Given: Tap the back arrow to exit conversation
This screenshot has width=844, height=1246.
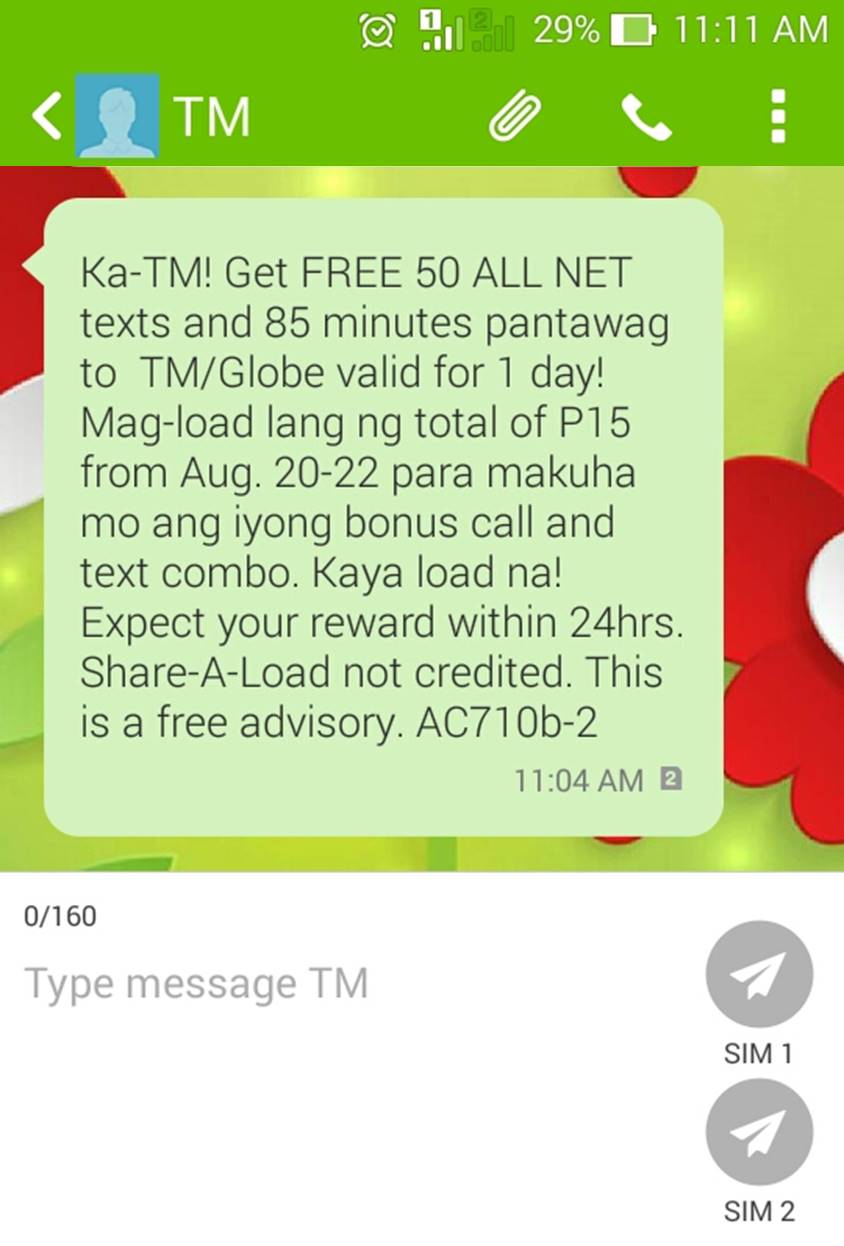Looking at the screenshot, I should click(44, 115).
